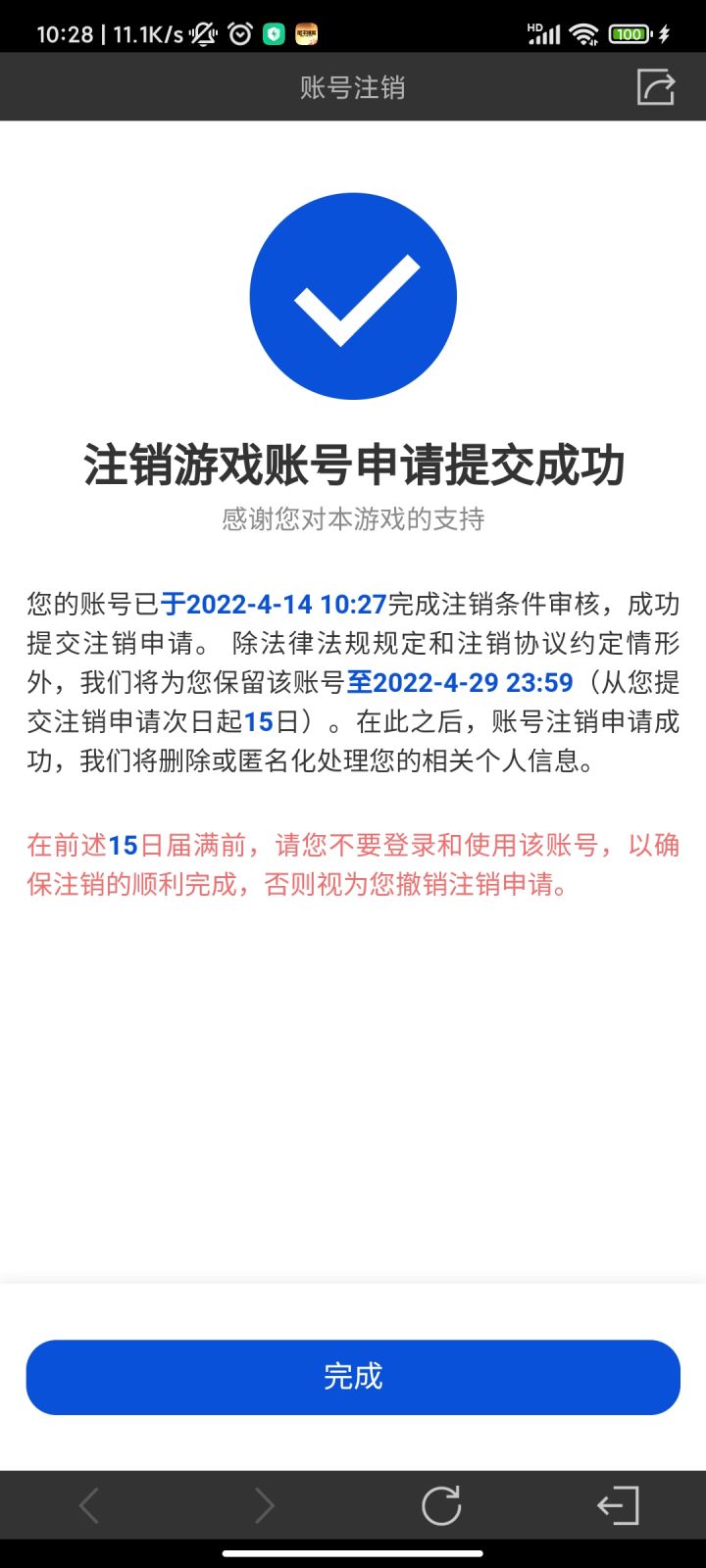
Task: Exit the in-app browser
Action: pyautogui.click(x=618, y=1505)
